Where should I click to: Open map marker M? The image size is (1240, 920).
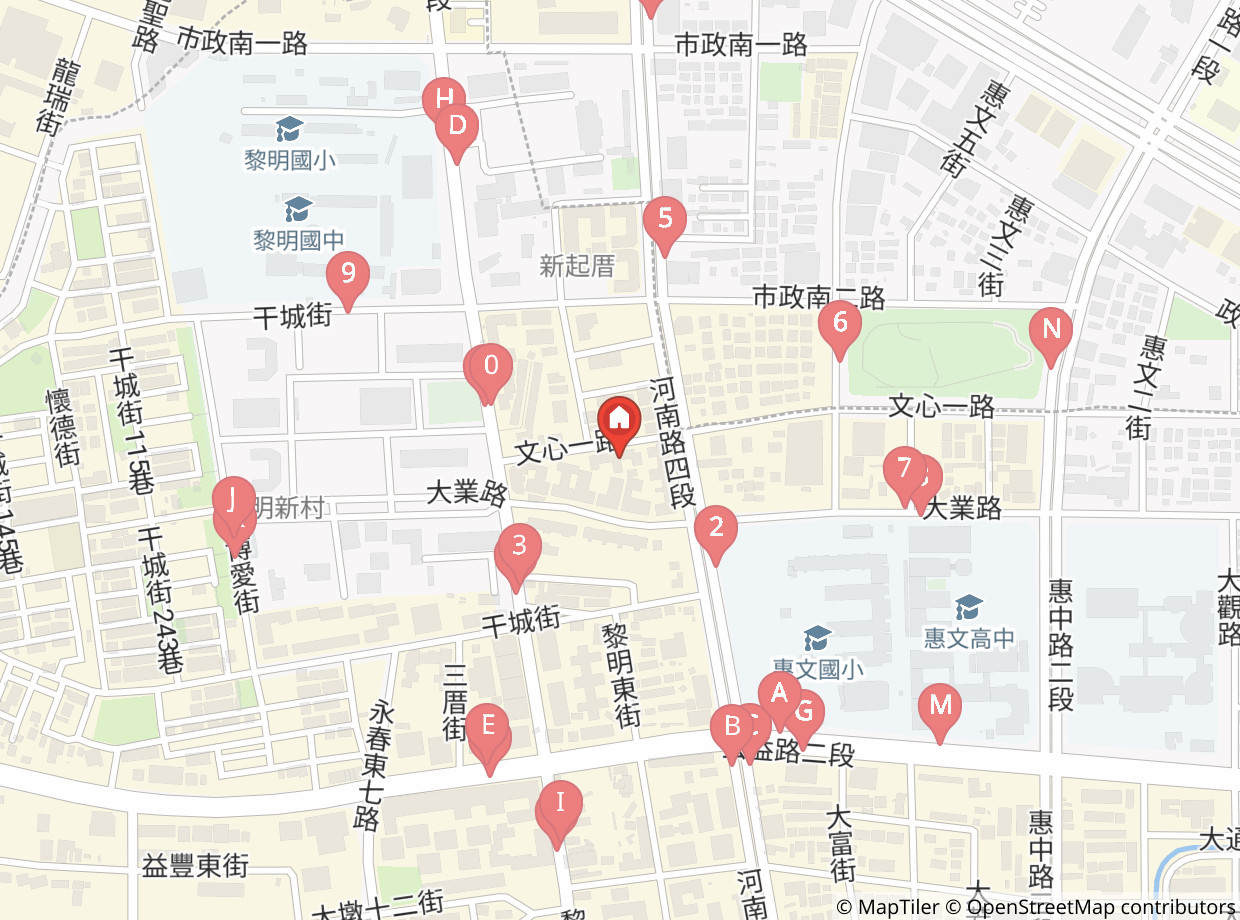pos(939,705)
